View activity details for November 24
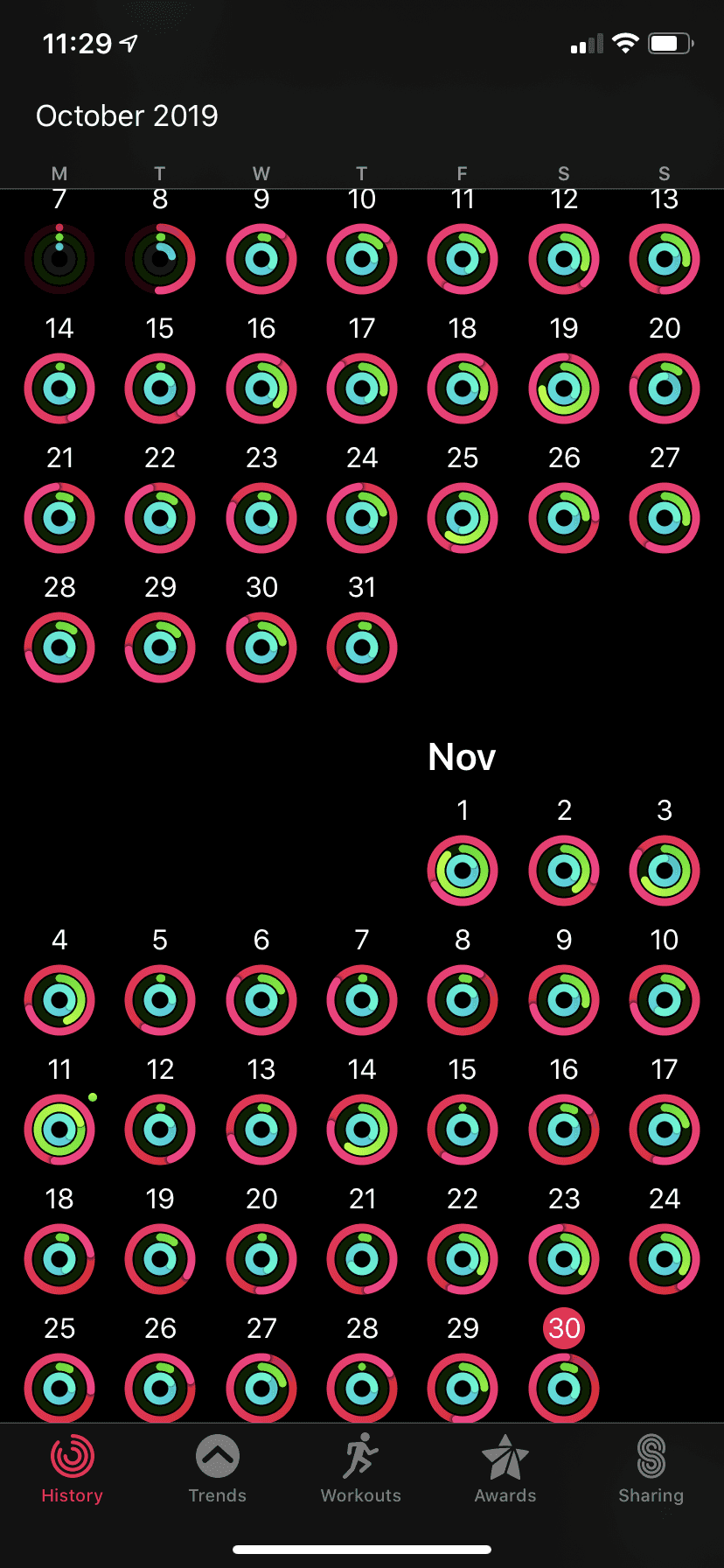 (665, 1259)
